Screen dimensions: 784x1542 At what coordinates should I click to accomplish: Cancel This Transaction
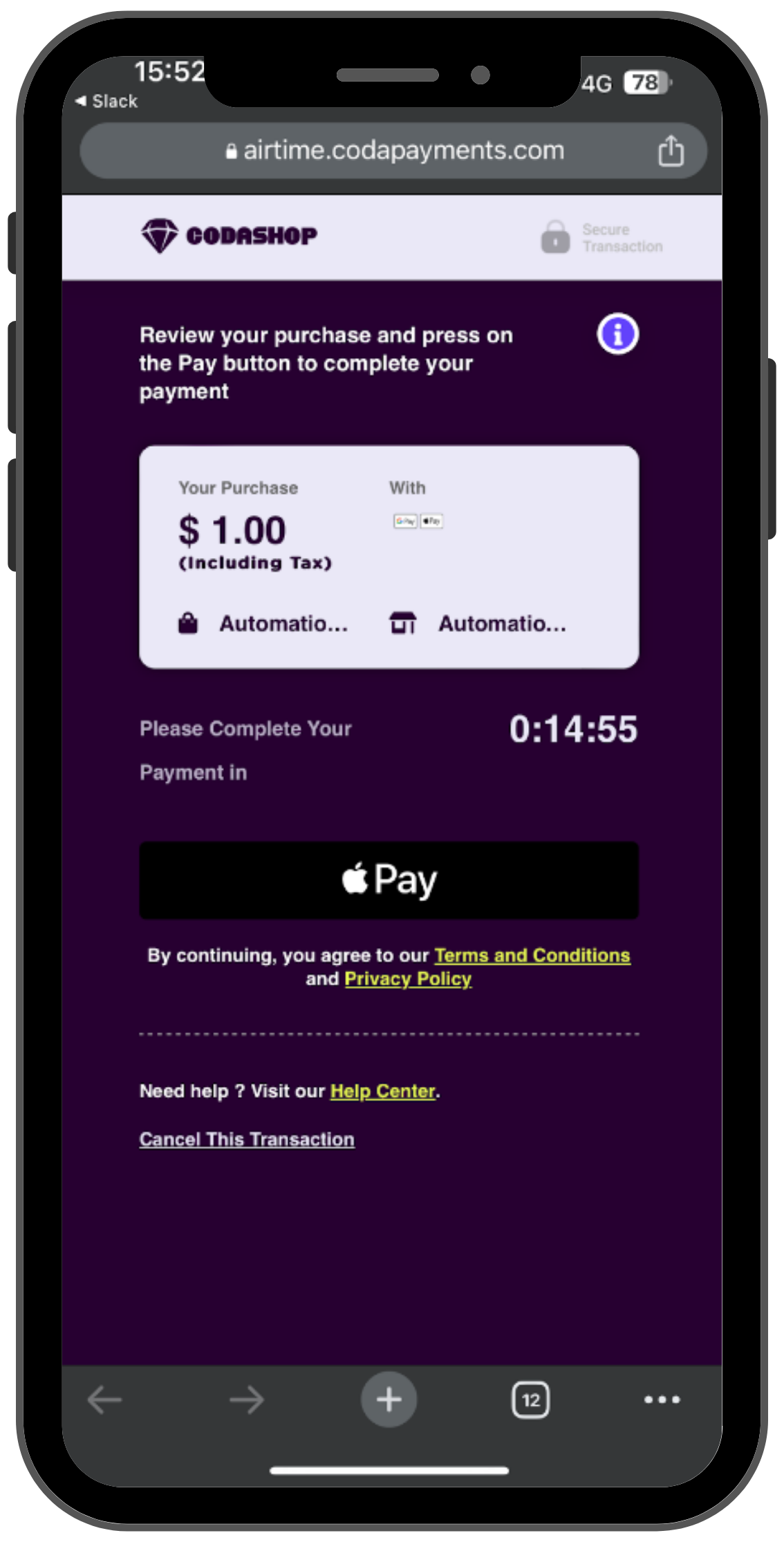247,1139
